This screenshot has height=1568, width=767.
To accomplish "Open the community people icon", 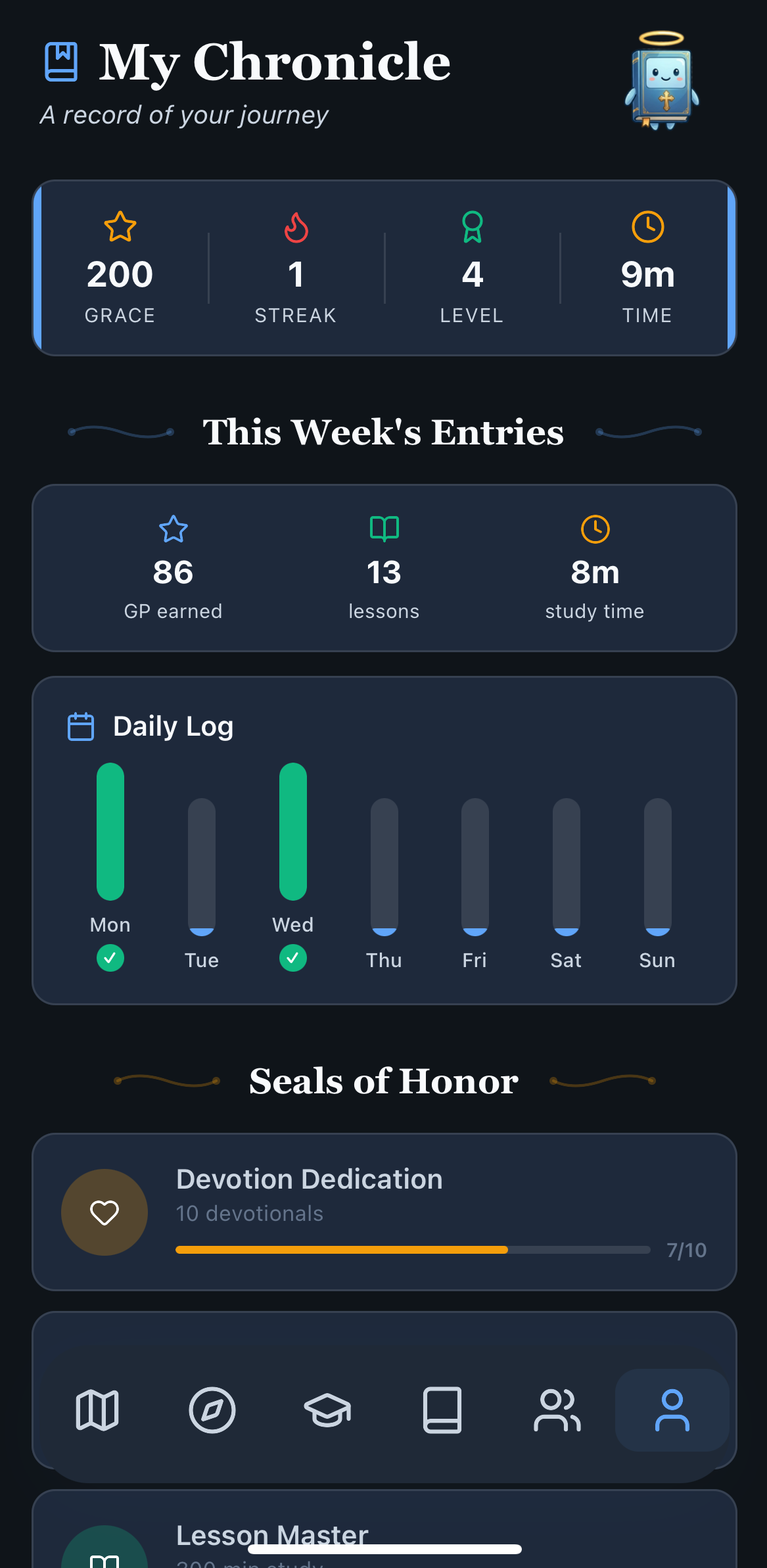I will click(557, 1410).
